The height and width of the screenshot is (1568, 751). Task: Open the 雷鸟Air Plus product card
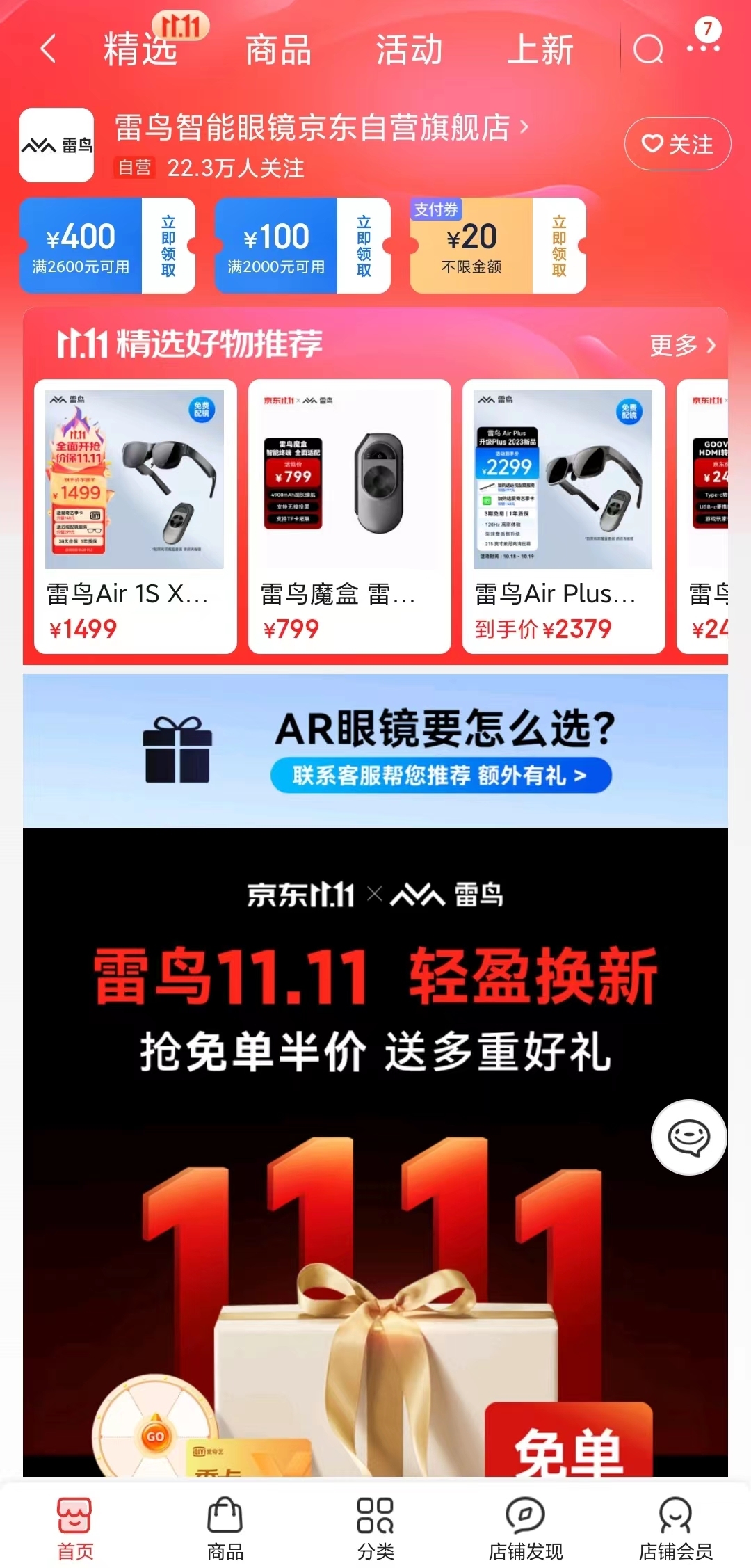pyautogui.click(x=564, y=515)
